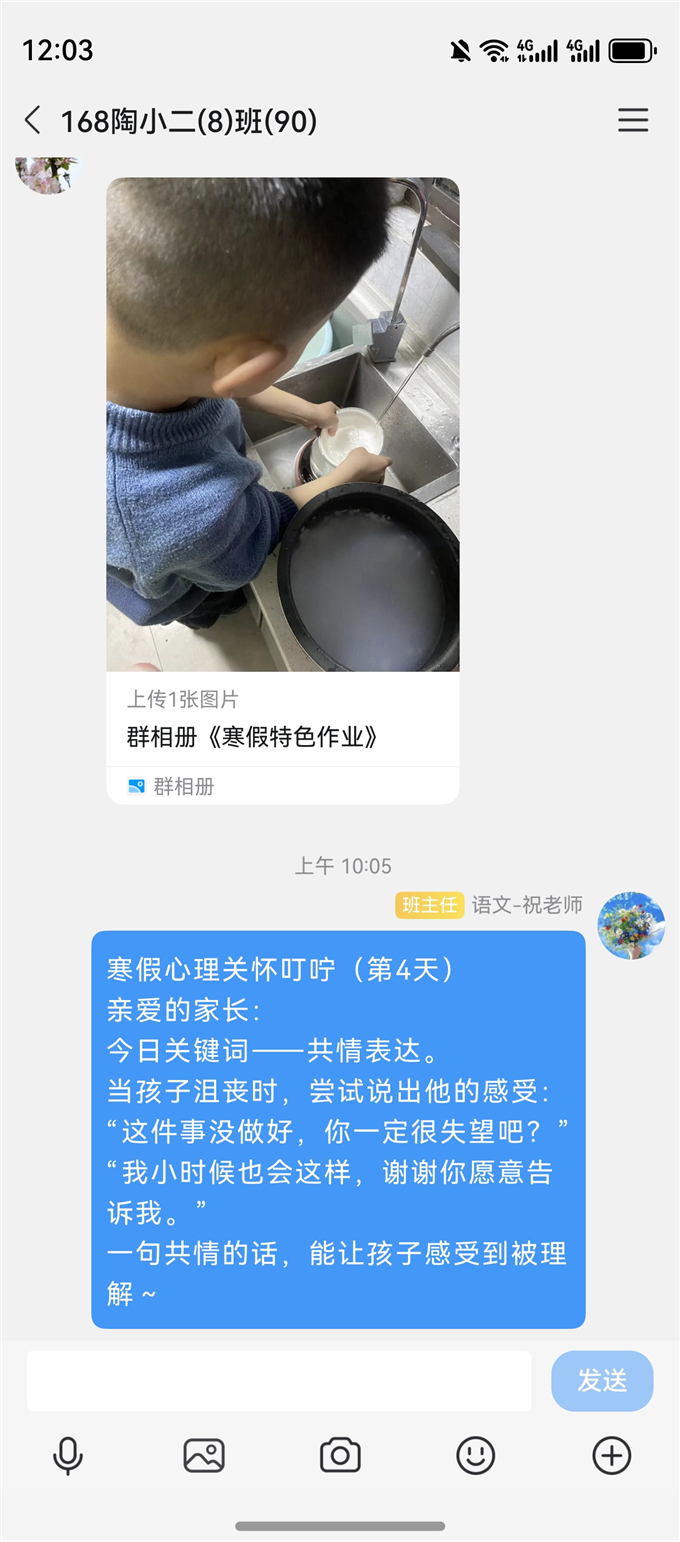Open the emoji panel
The image size is (680, 1542).
click(x=476, y=1456)
